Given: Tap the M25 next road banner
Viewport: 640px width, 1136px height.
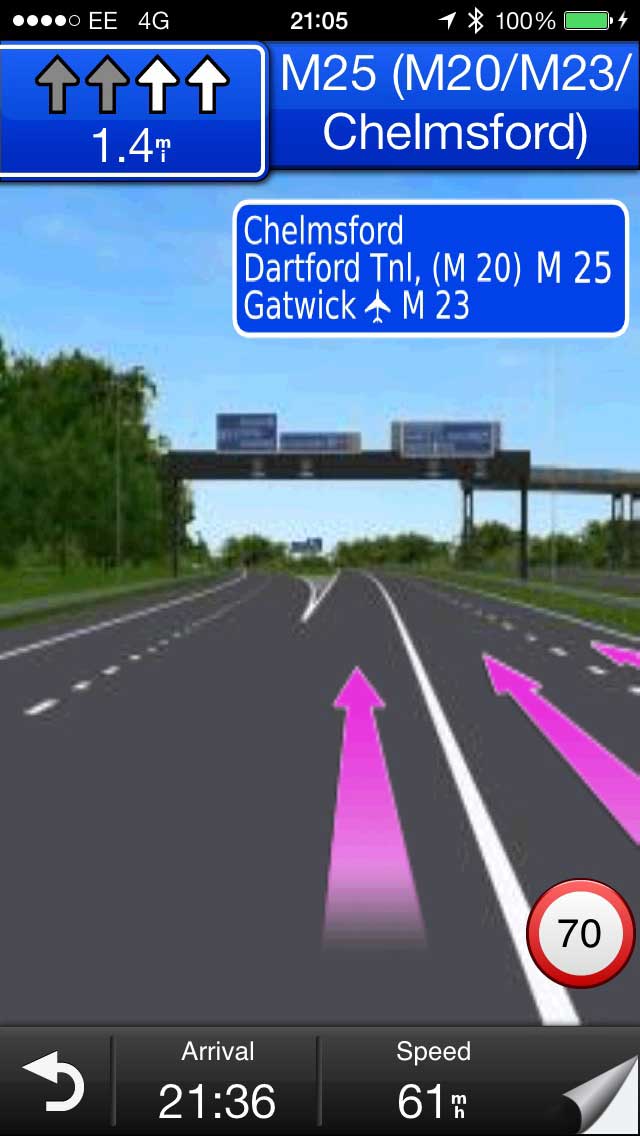Looking at the screenshot, I should [454, 106].
